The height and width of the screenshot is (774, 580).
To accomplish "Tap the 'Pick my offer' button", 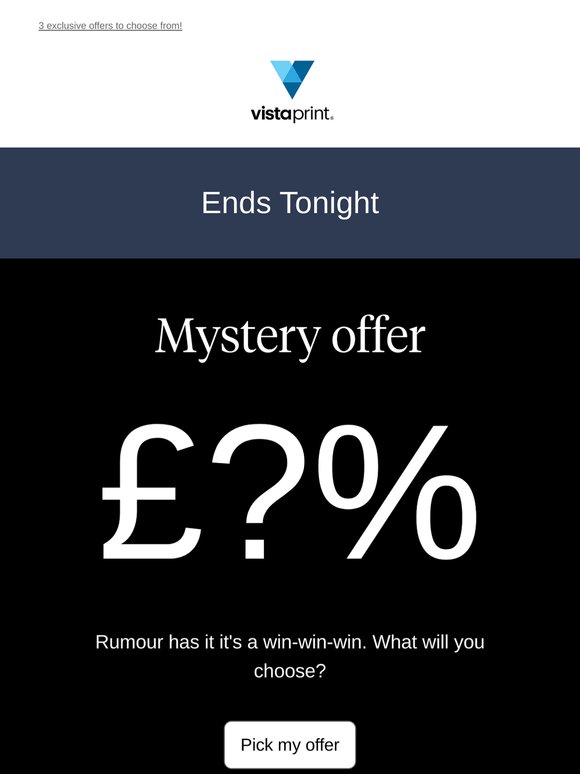I will (290, 744).
